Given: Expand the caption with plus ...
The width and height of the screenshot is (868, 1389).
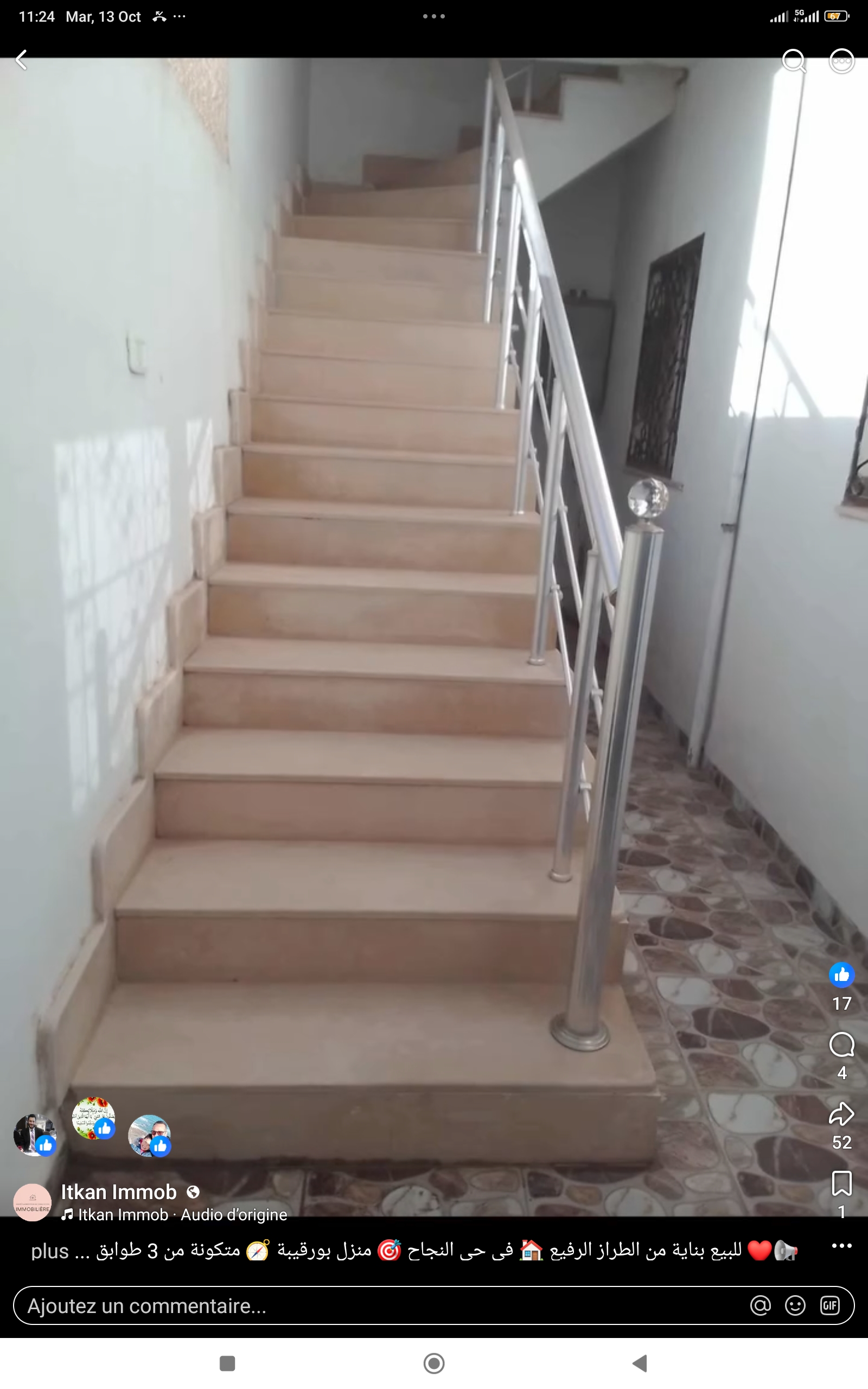Looking at the screenshot, I should coord(50,1251).
